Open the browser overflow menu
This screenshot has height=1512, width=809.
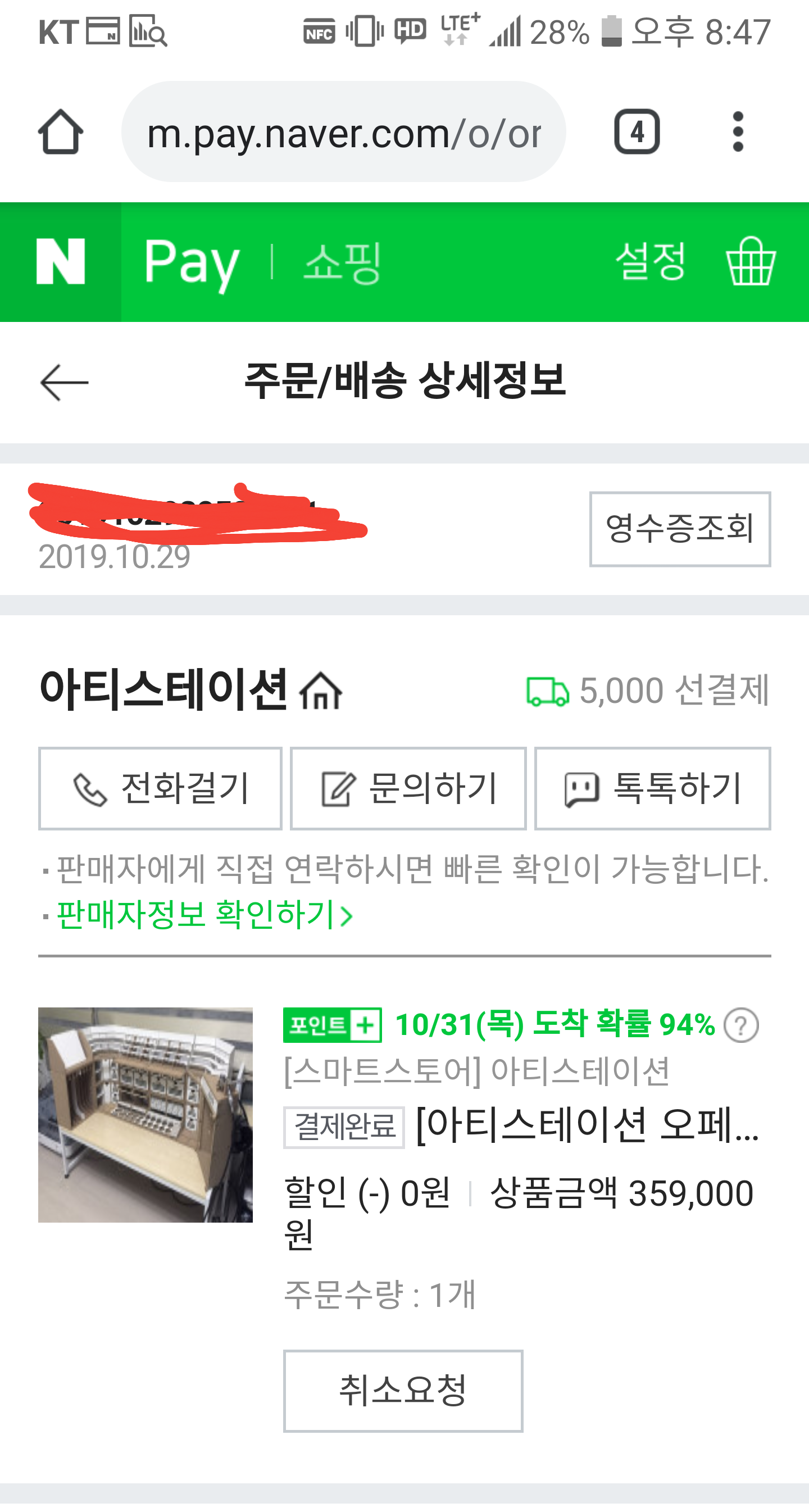(x=738, y=131)
